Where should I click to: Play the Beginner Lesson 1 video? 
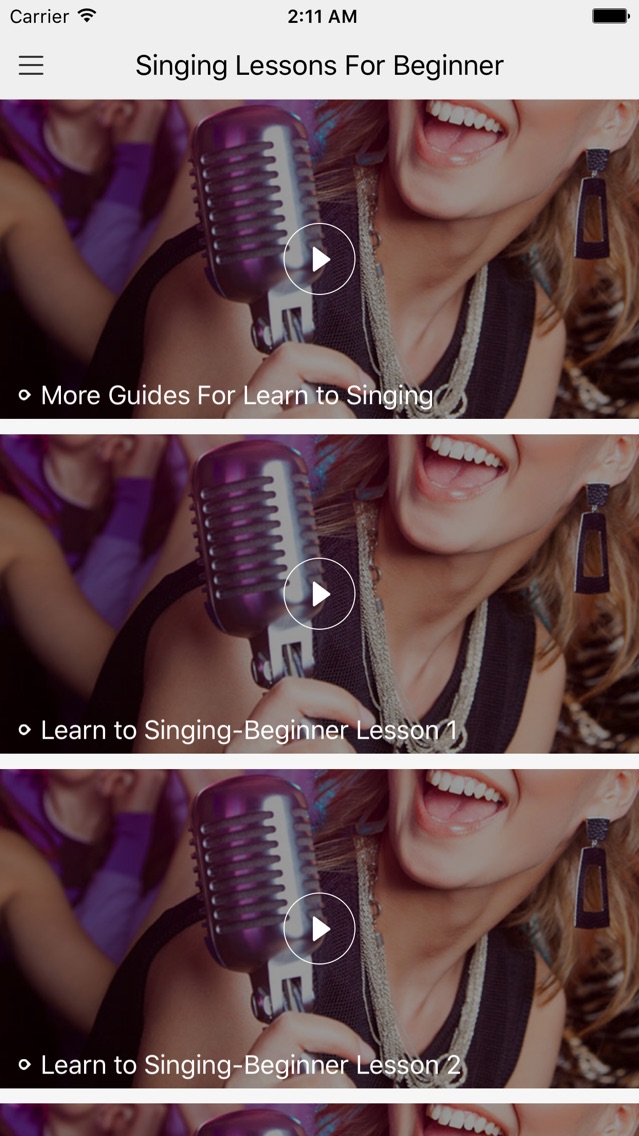pyautogui.click(x=320, y=593)
